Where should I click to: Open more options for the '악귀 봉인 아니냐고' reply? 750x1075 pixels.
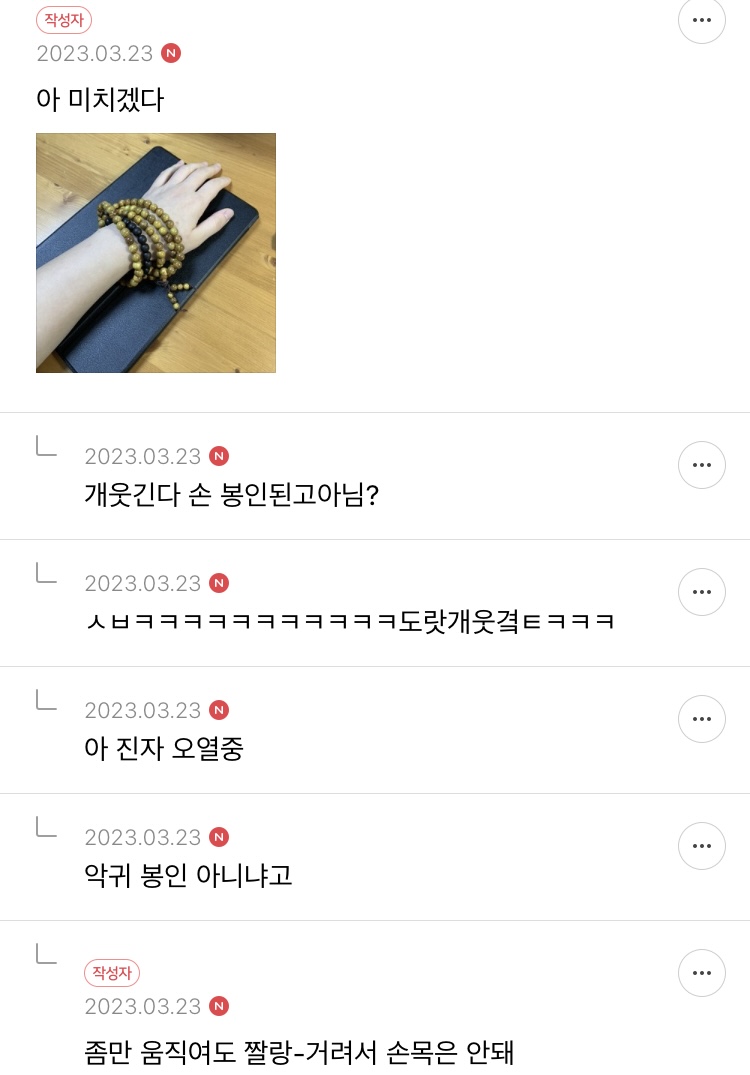click(x=702, y=846)
